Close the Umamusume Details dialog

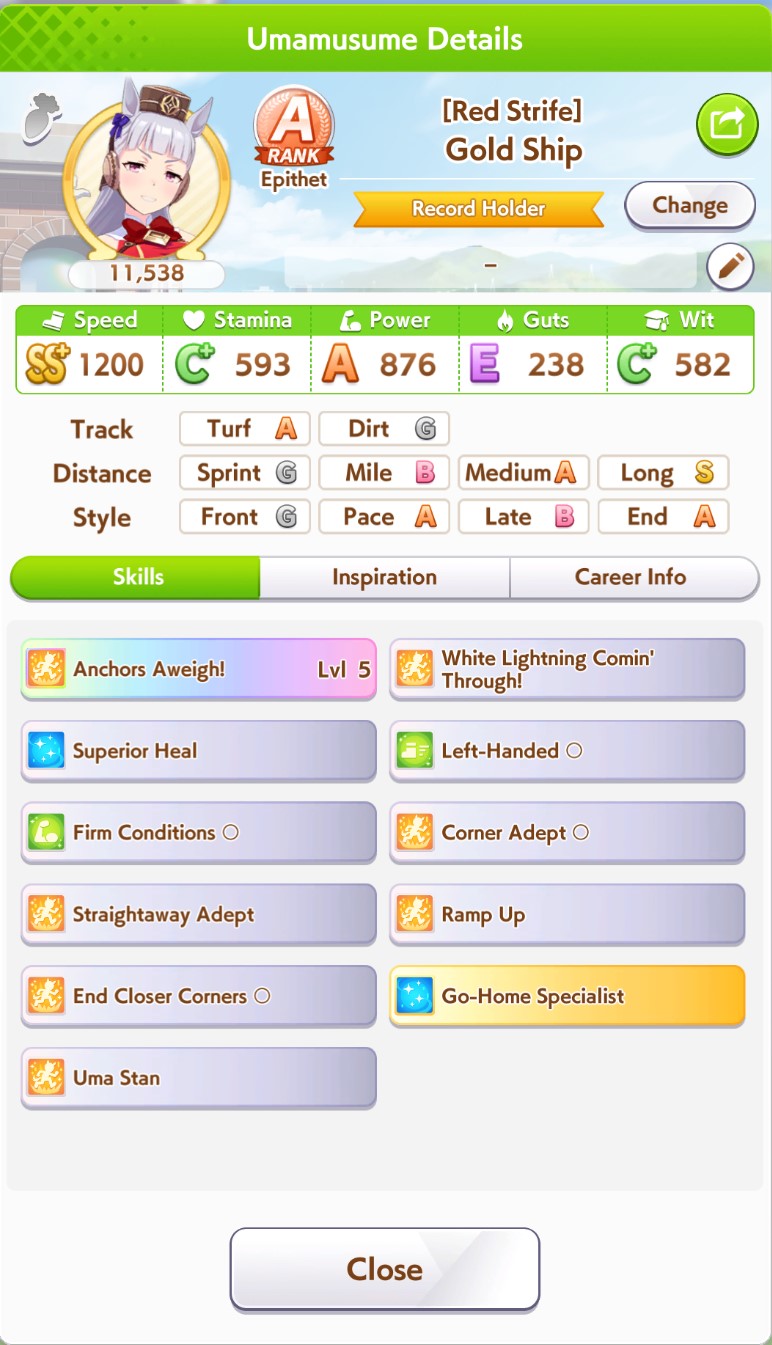point(385,1269)
